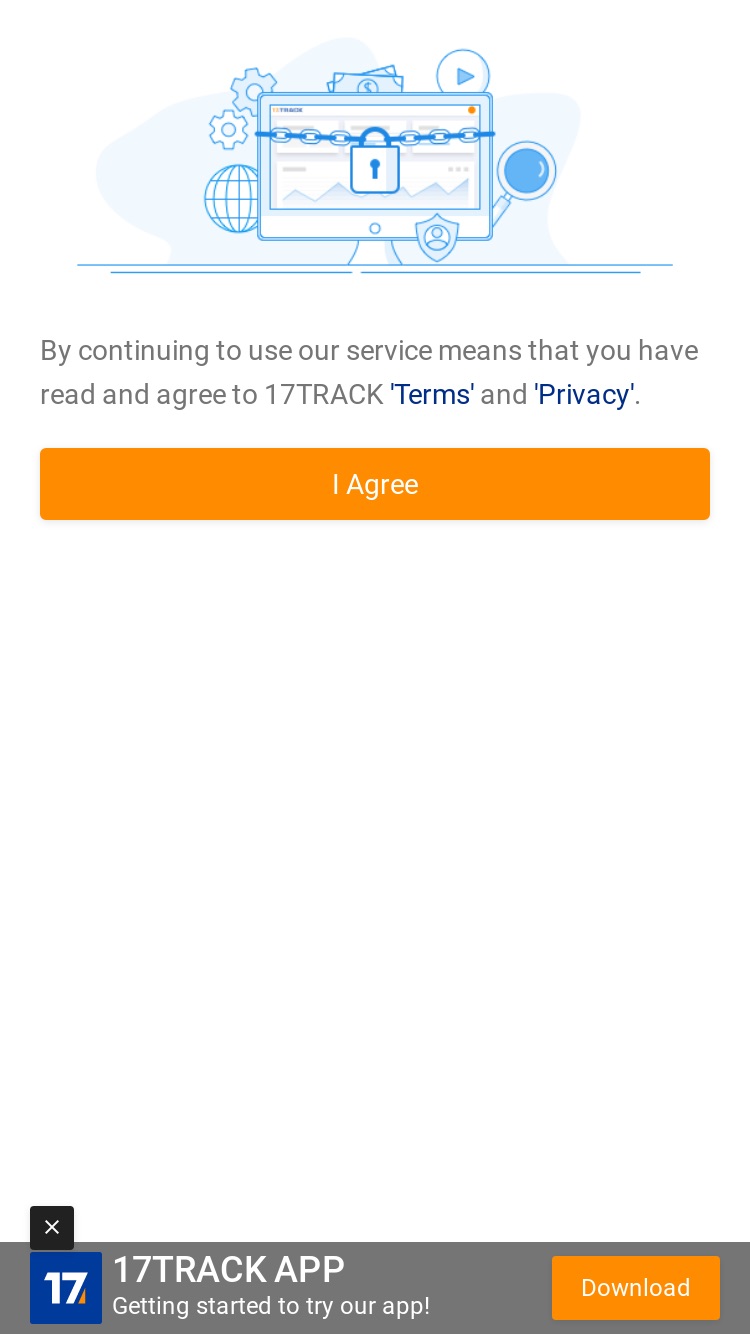Dismiss the 17TRACK app banner
This screenshot has height=1334, width=750.
coord(52,1227)
